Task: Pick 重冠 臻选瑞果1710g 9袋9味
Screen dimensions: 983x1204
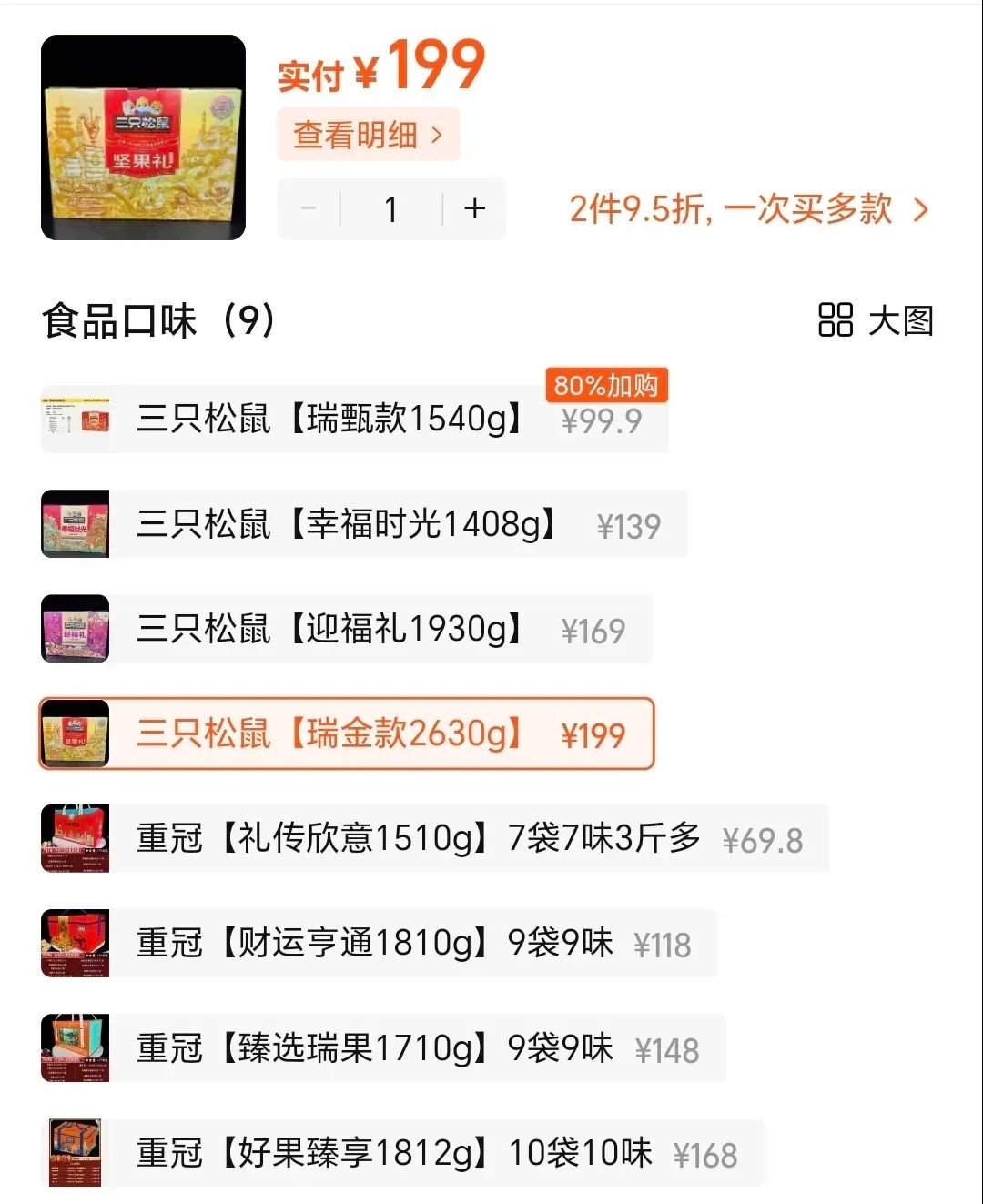Action: 382,1048
